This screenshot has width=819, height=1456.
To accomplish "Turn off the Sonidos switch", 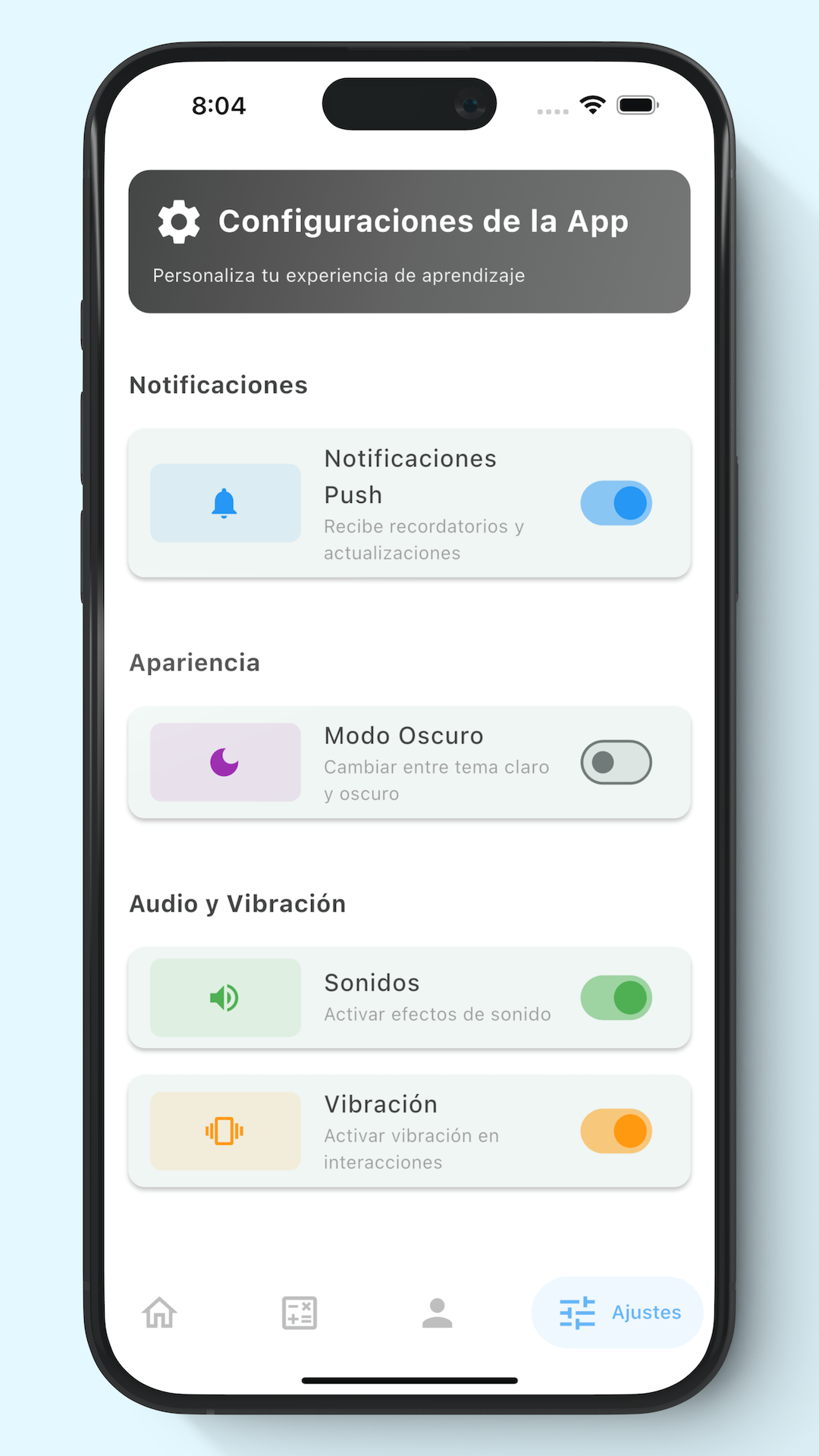I will tap(616, 998).
